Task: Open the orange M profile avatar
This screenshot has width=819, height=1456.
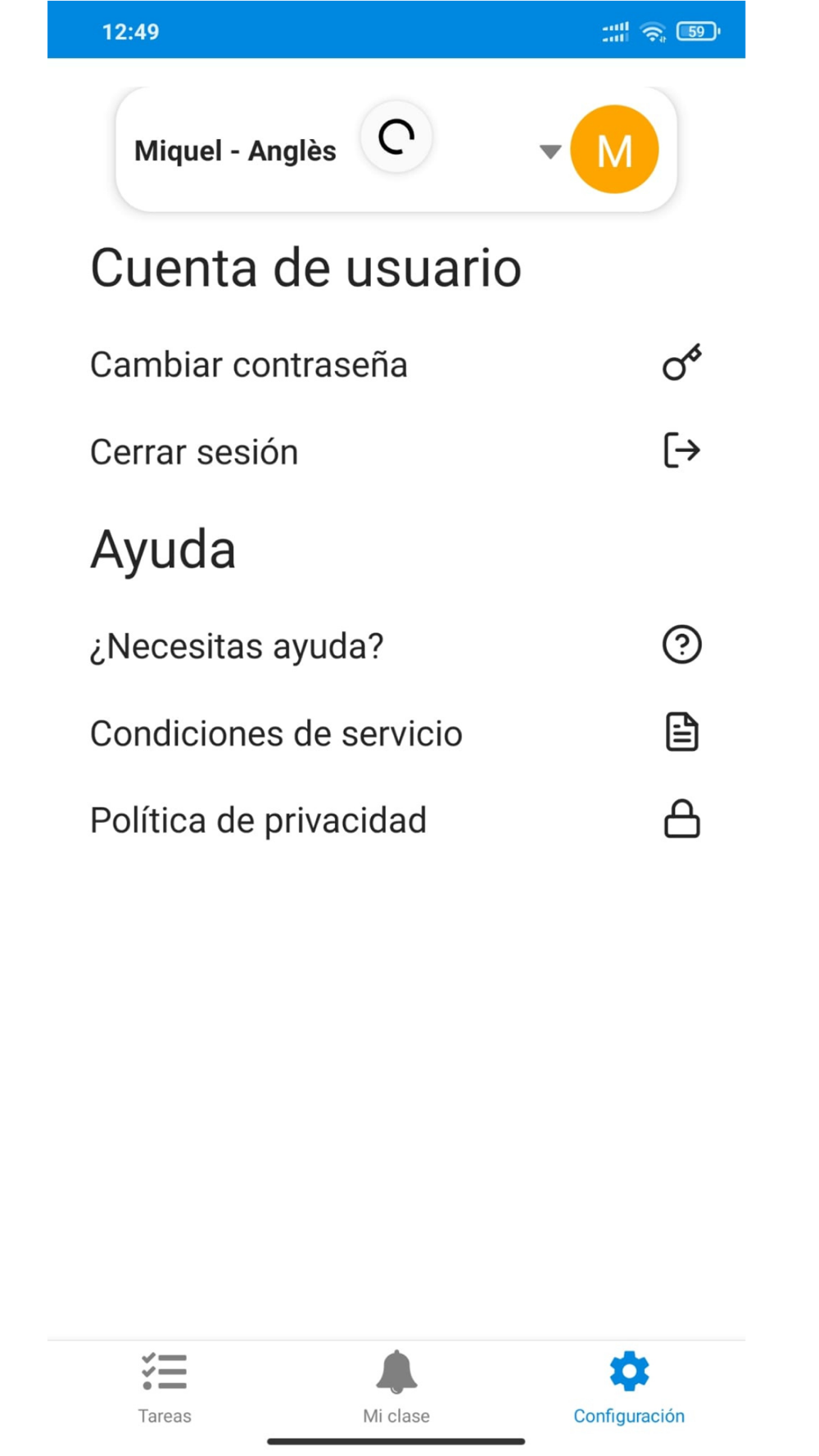Action: 614,149
